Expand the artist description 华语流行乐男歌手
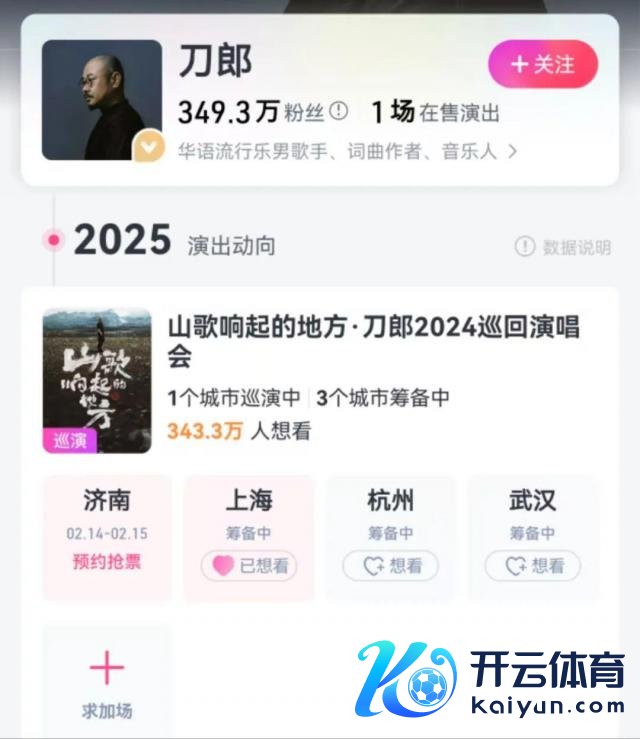640x739 pixels. pyautogui.click(x=347, y=152)
